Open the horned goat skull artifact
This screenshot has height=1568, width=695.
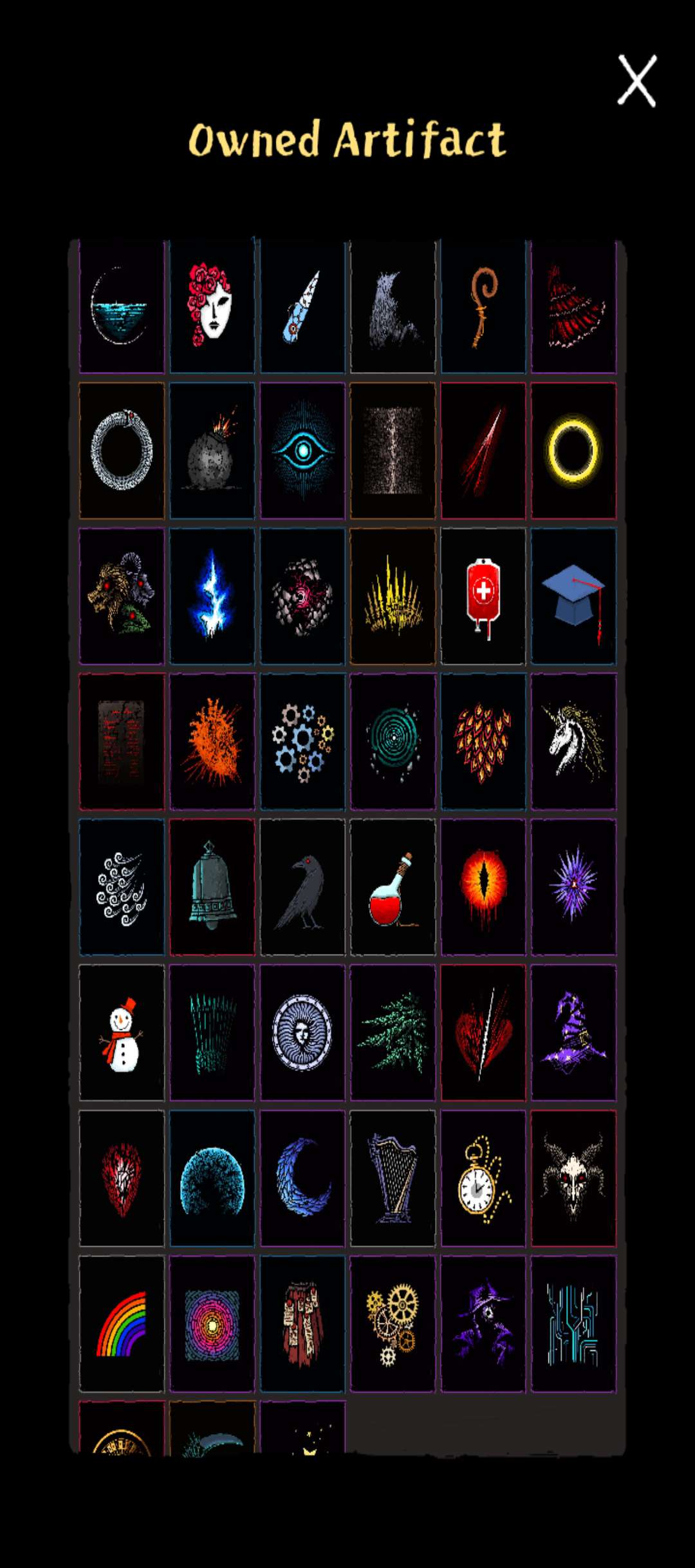tap(573, 1178)
